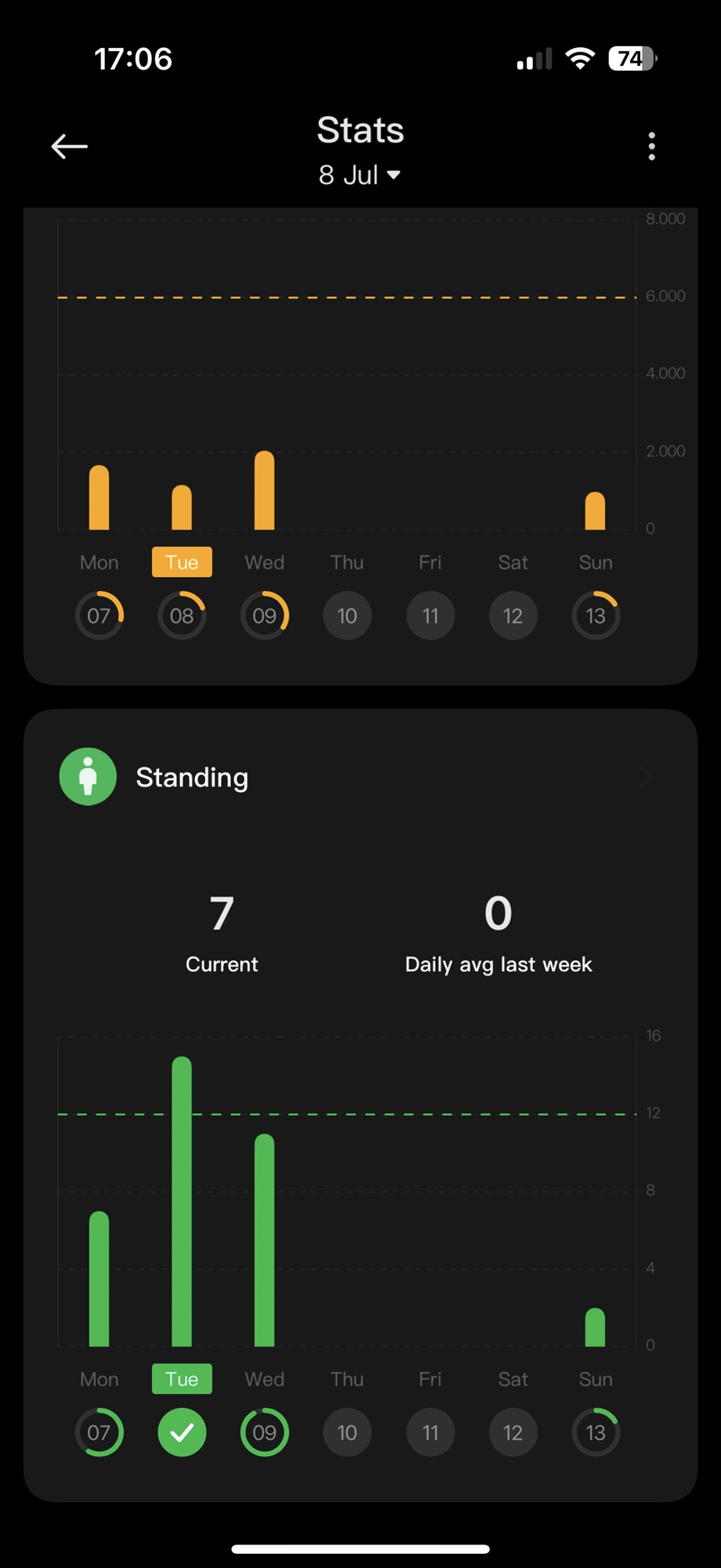
Task: Select day 07 in the orange chart
Action: click(x=99, y=615)
